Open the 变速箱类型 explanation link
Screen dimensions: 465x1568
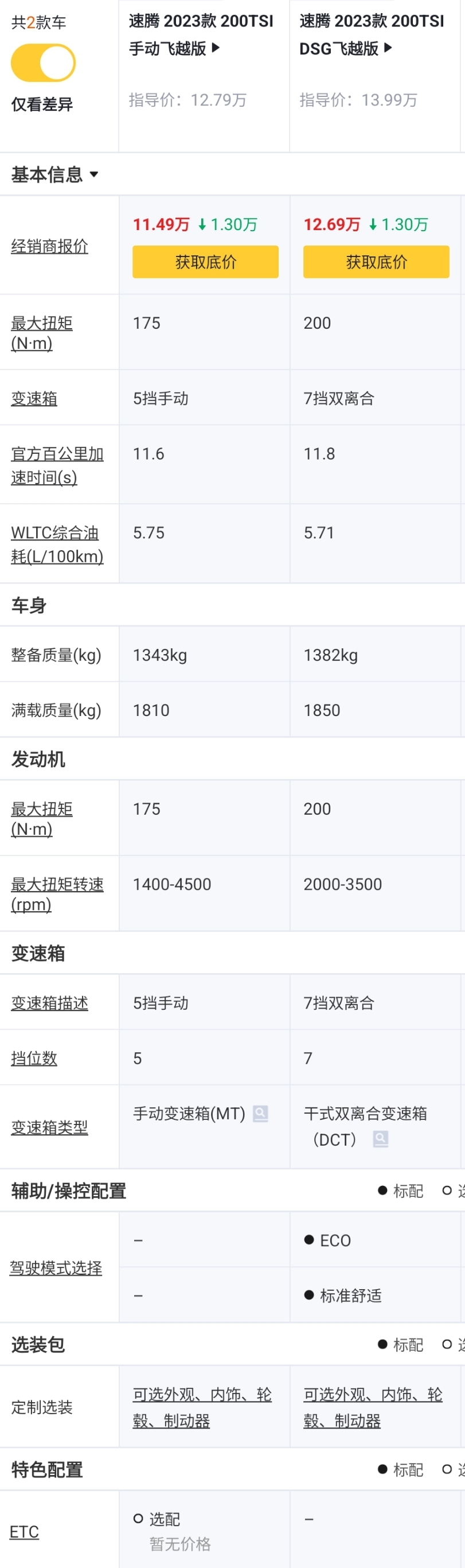[49, 1127]
